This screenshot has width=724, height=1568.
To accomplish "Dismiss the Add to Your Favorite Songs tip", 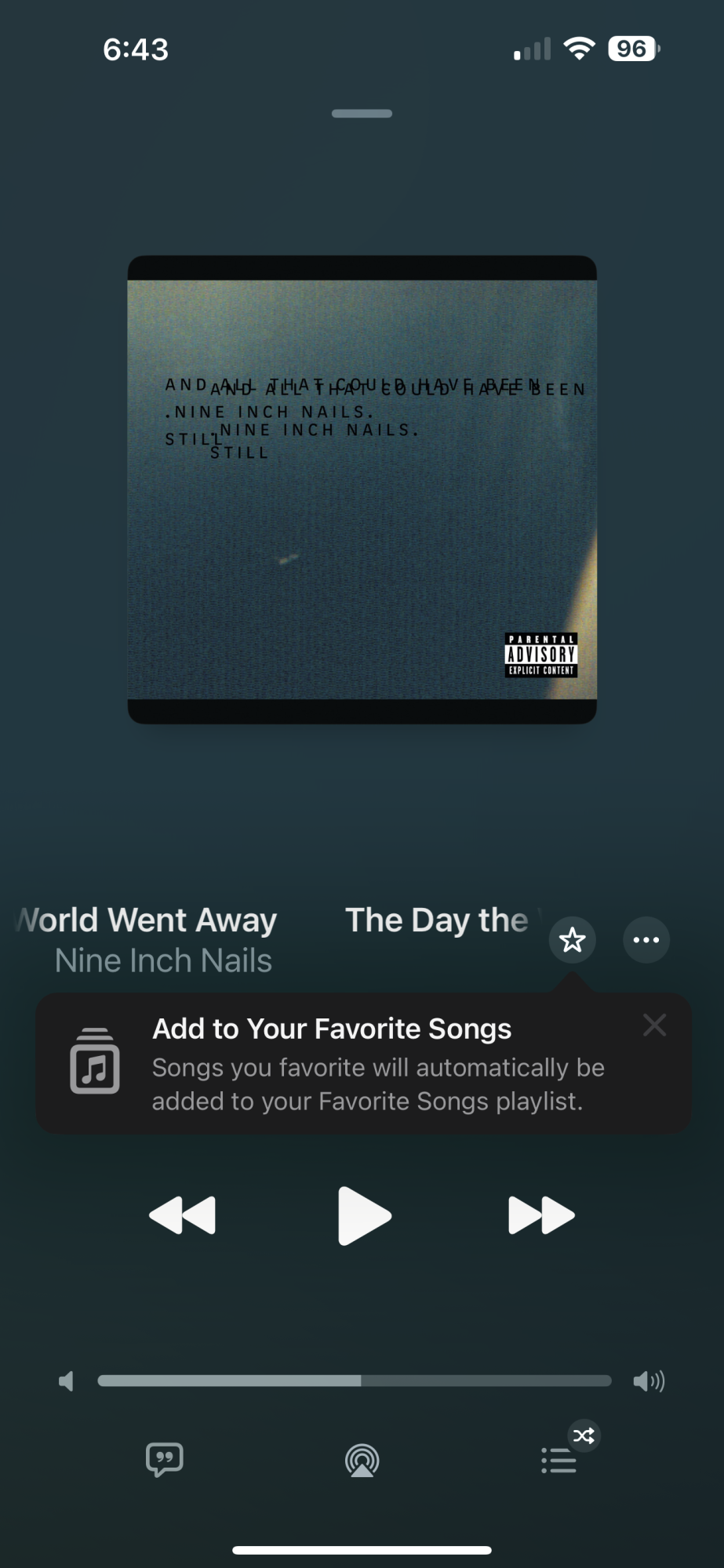I will pos(654,1025).
